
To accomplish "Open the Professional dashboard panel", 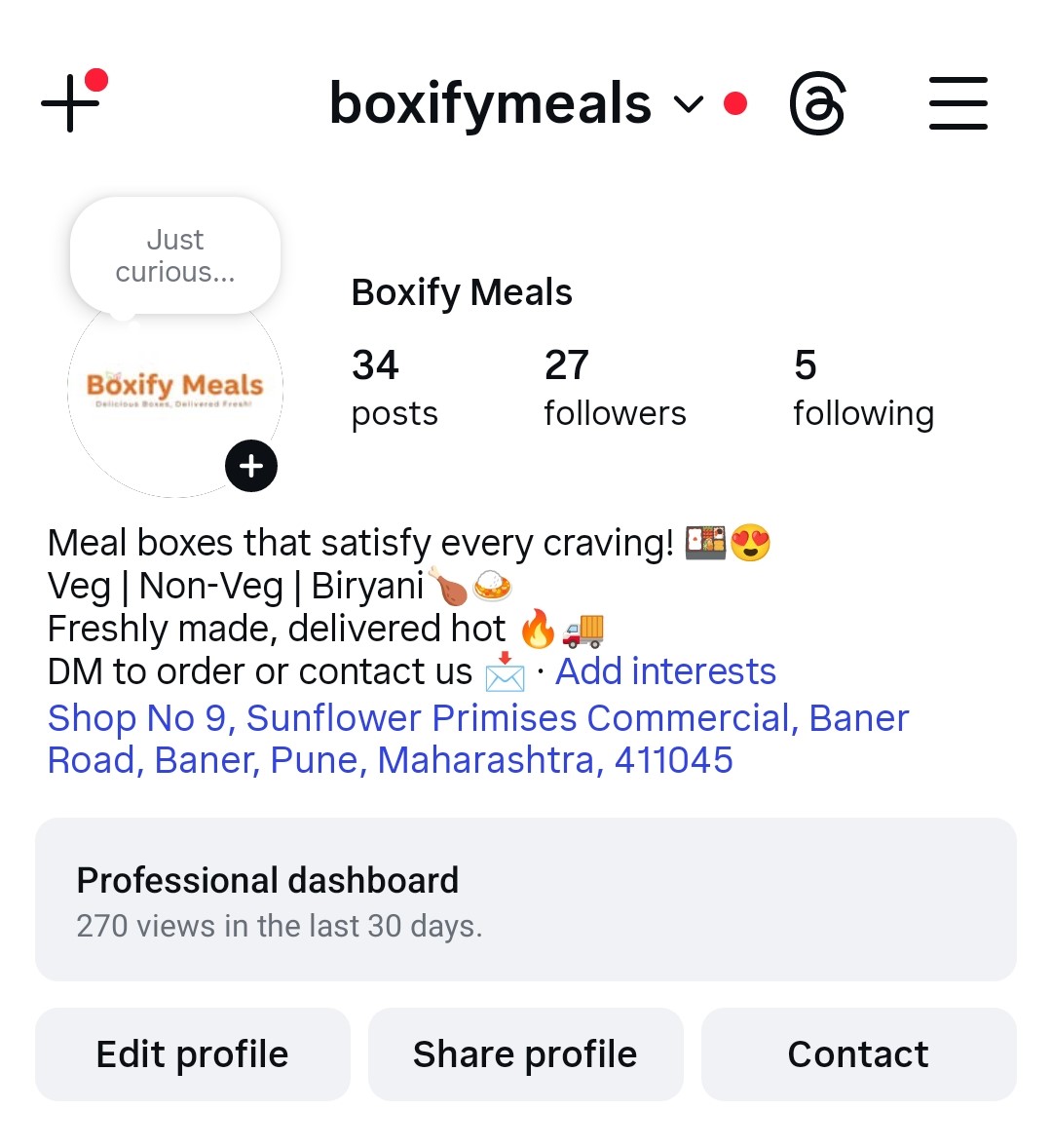I will [x=525, y=899].
